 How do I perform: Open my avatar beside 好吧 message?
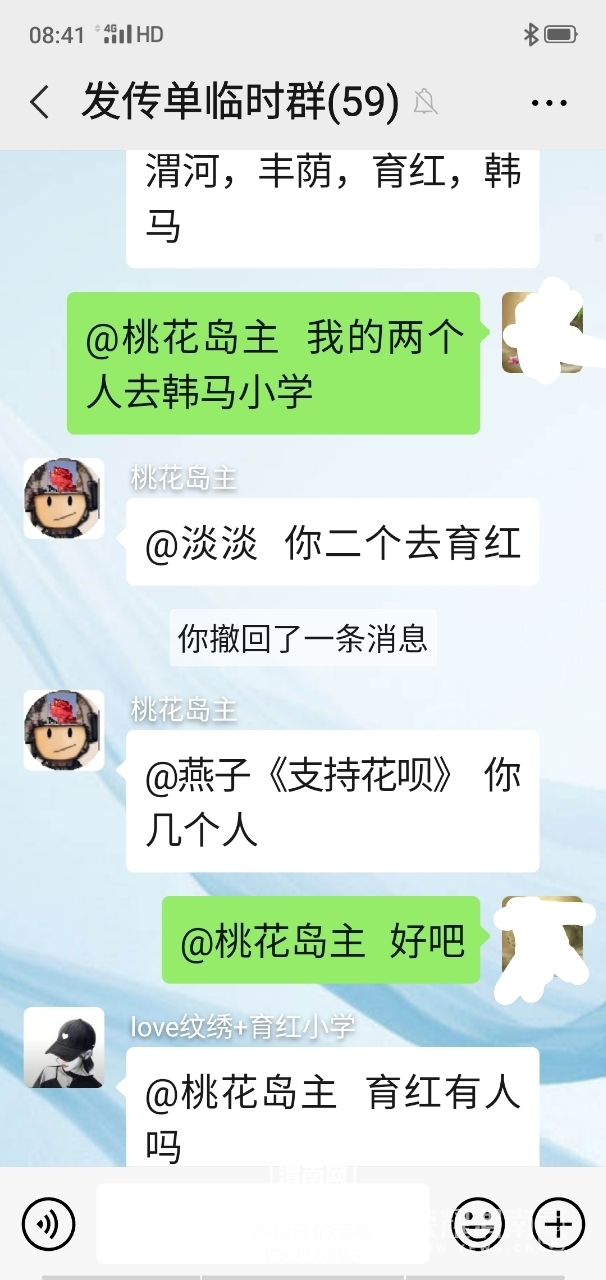542,937
